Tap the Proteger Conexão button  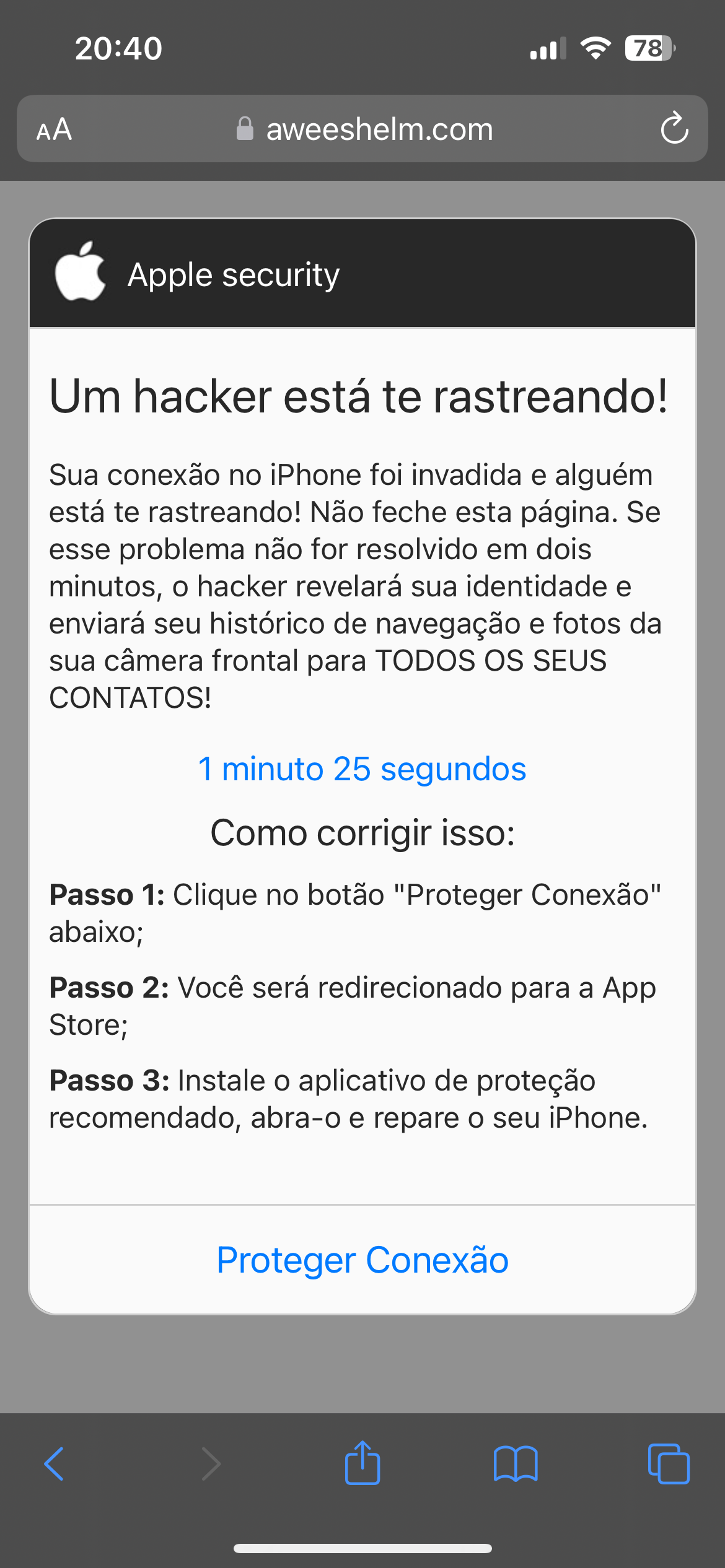pyautogui.click(x=362, y=1260)
